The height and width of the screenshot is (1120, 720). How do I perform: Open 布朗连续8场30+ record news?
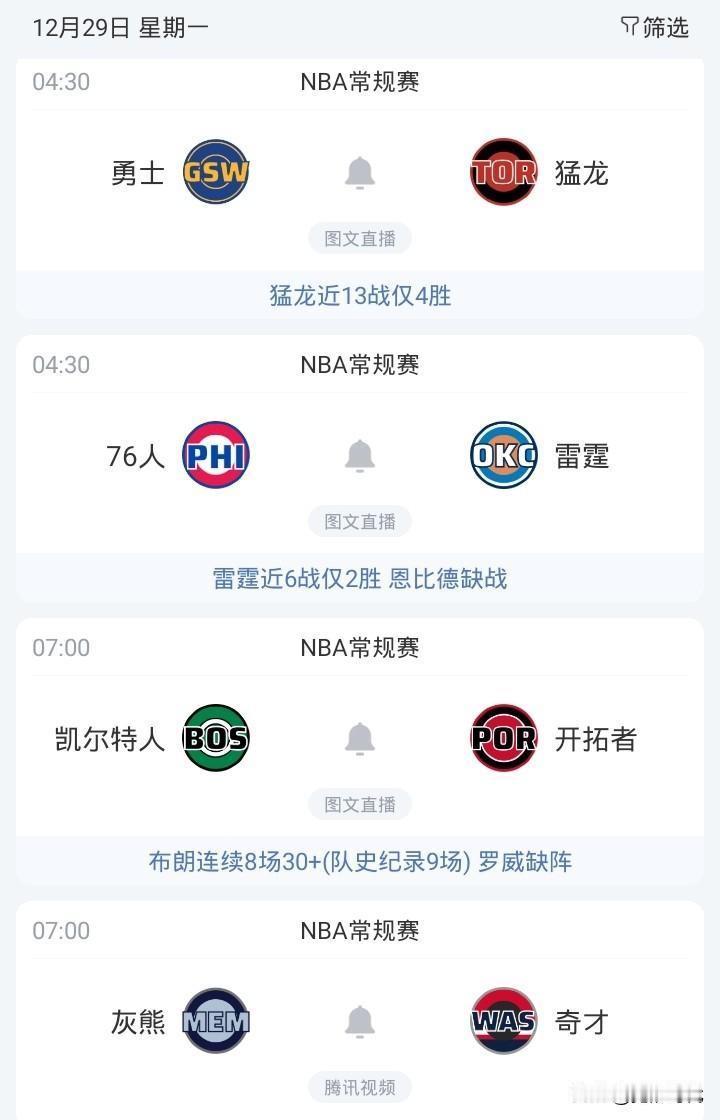(x=360, y=862)
